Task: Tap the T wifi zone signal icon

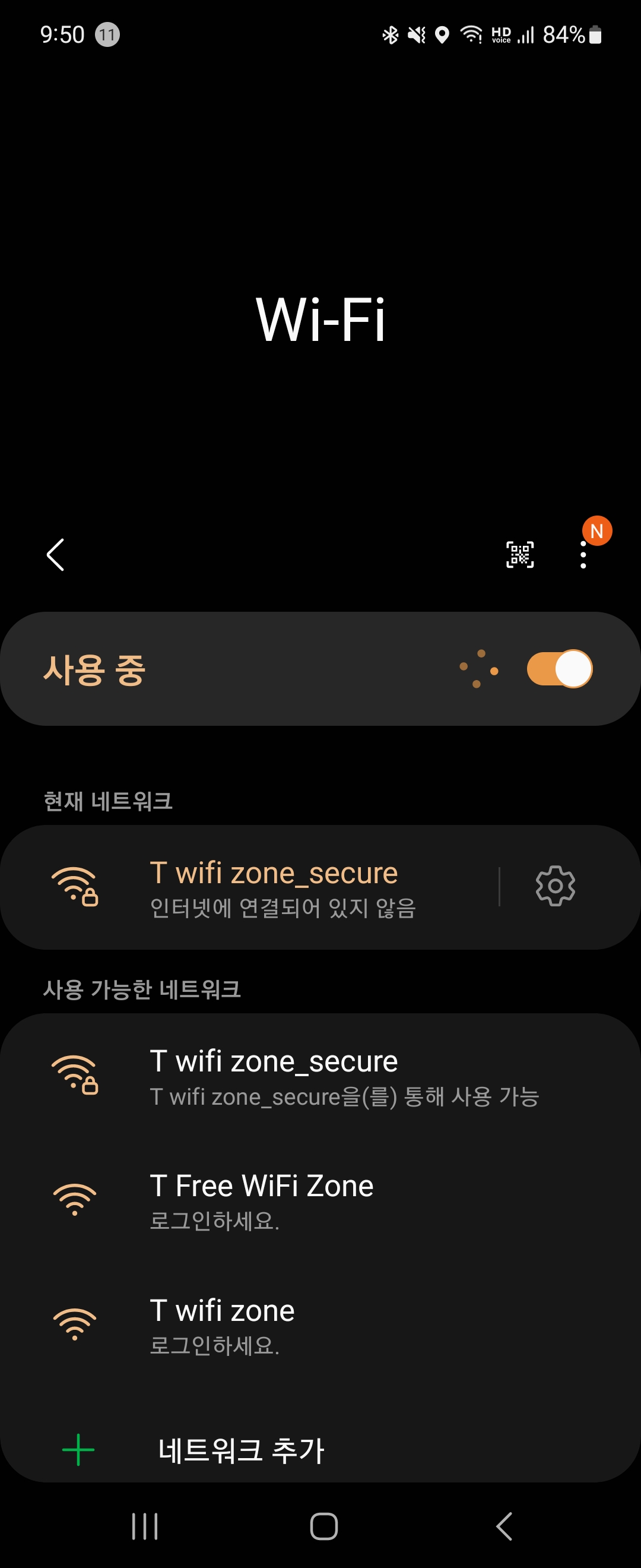Action: 75,1325
